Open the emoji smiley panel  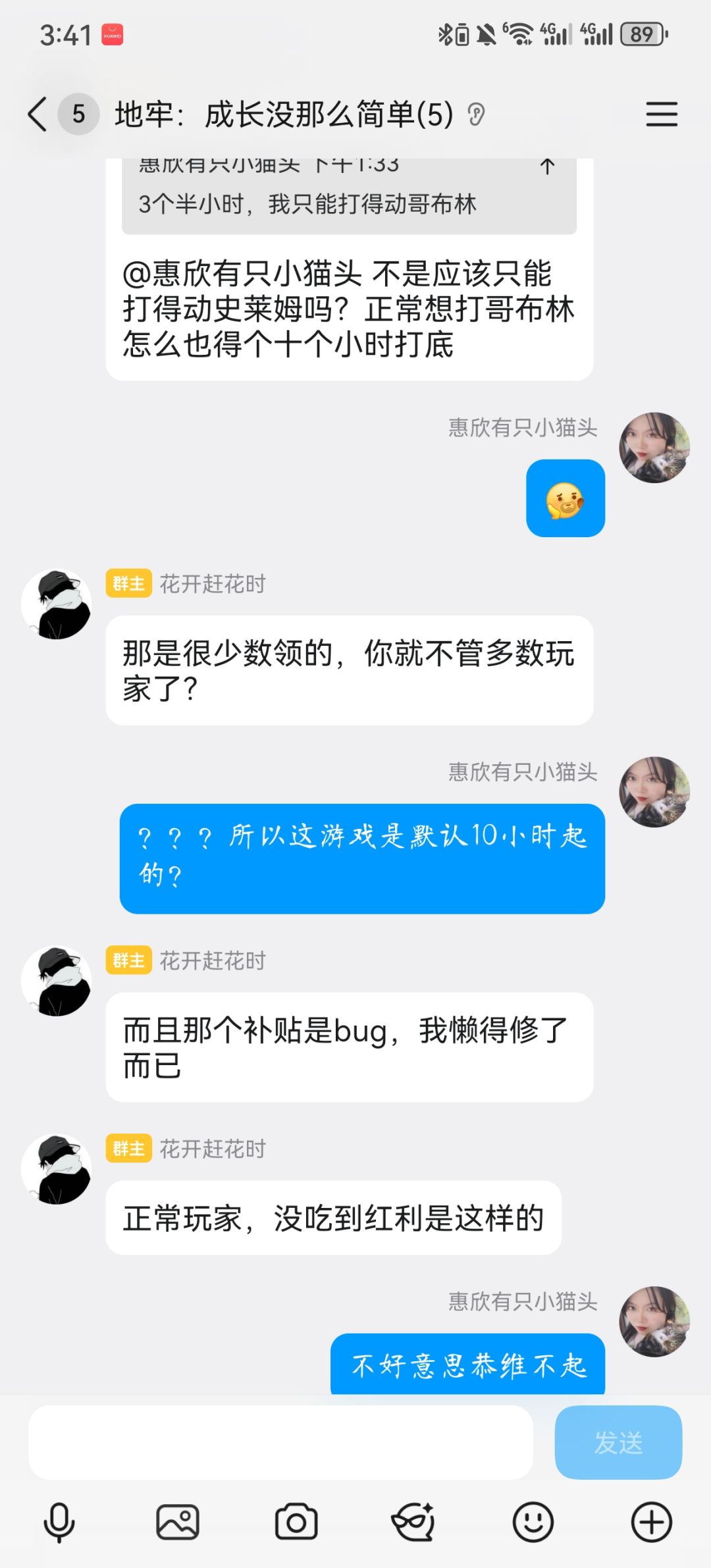(533, 1523)
